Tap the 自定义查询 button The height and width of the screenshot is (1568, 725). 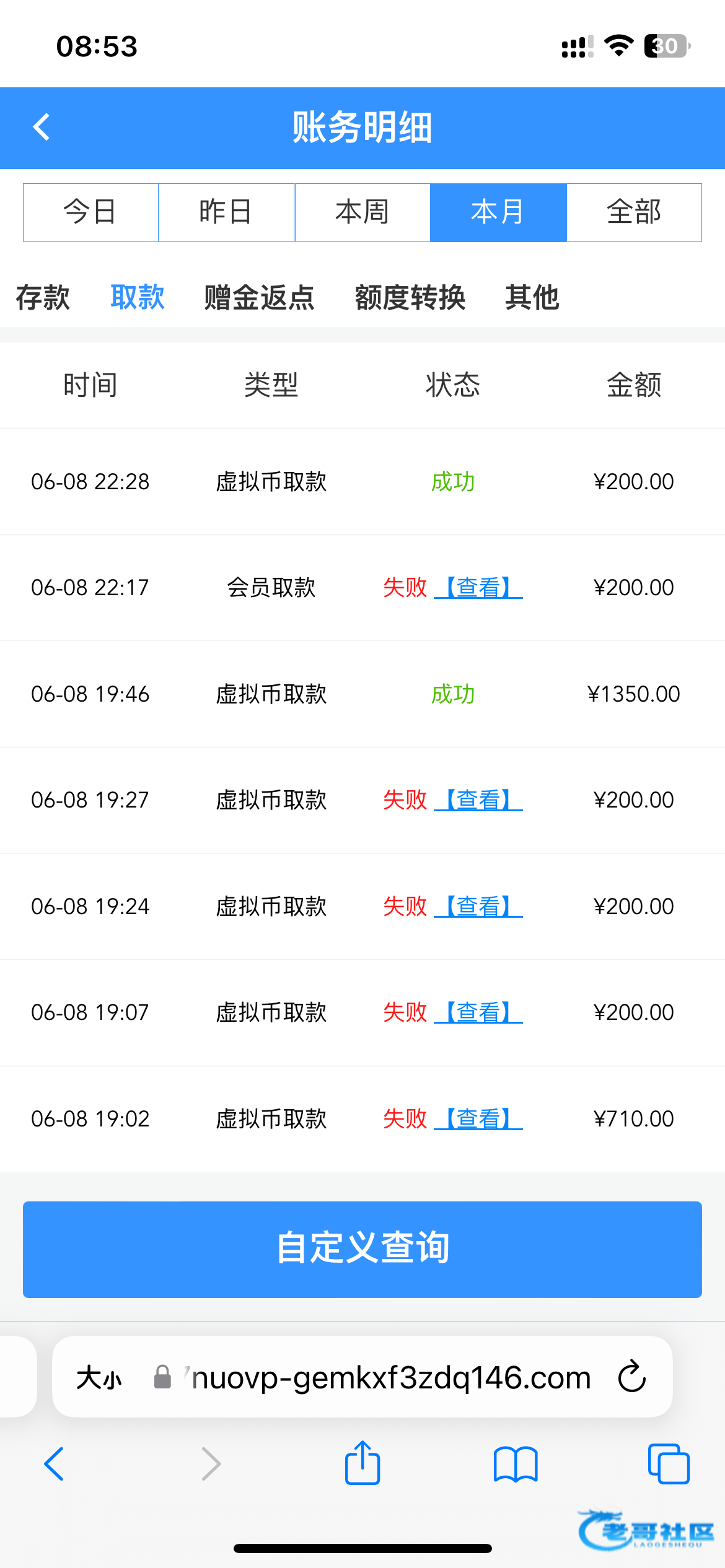pyautogui.click(x=362, y=1249)
